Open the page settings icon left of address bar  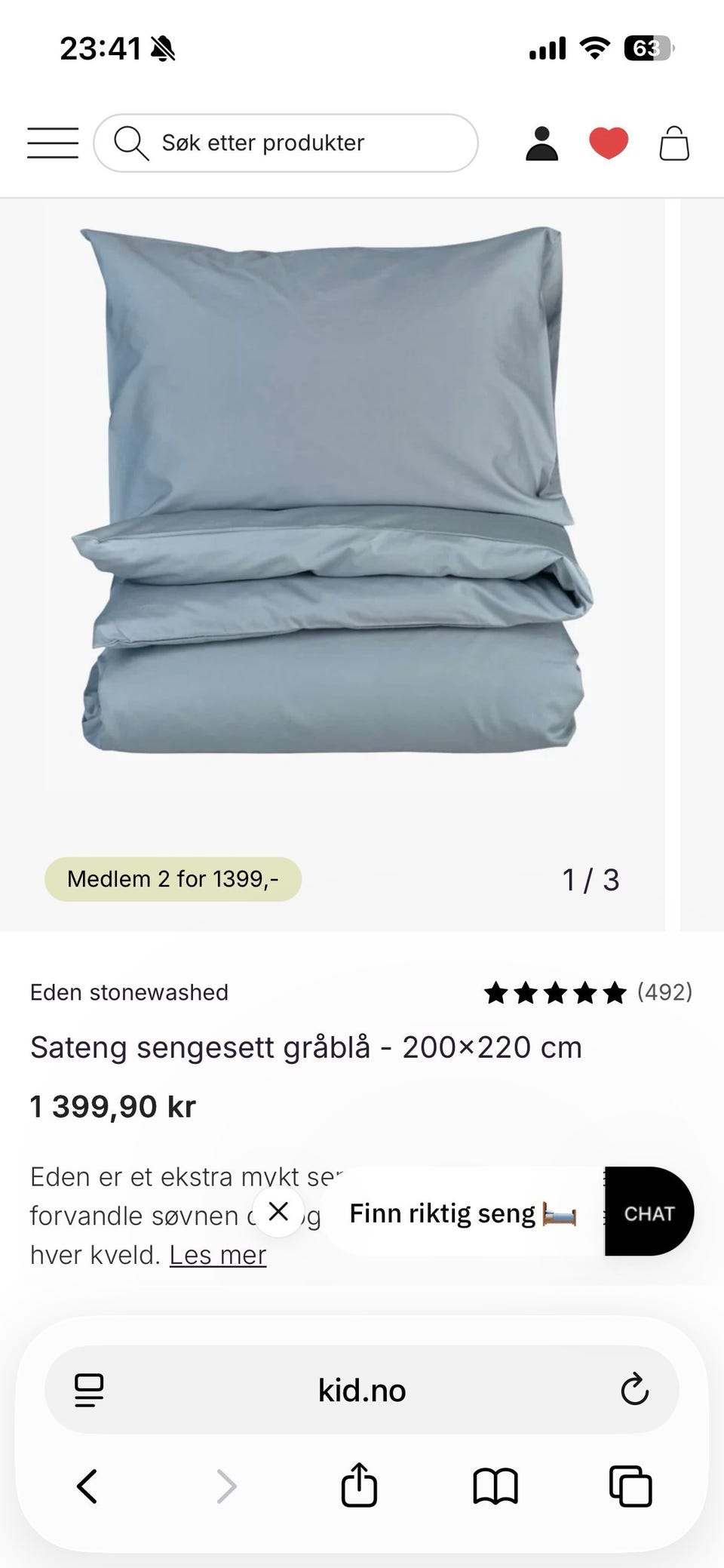88,1389
